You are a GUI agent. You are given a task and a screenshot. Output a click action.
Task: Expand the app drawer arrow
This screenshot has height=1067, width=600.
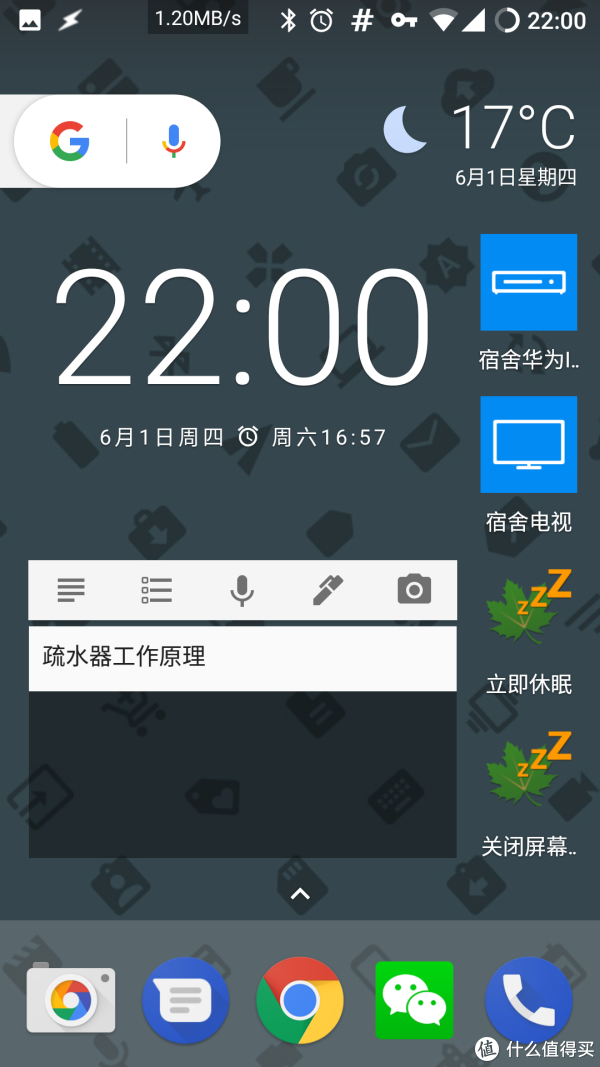[300, 893]
